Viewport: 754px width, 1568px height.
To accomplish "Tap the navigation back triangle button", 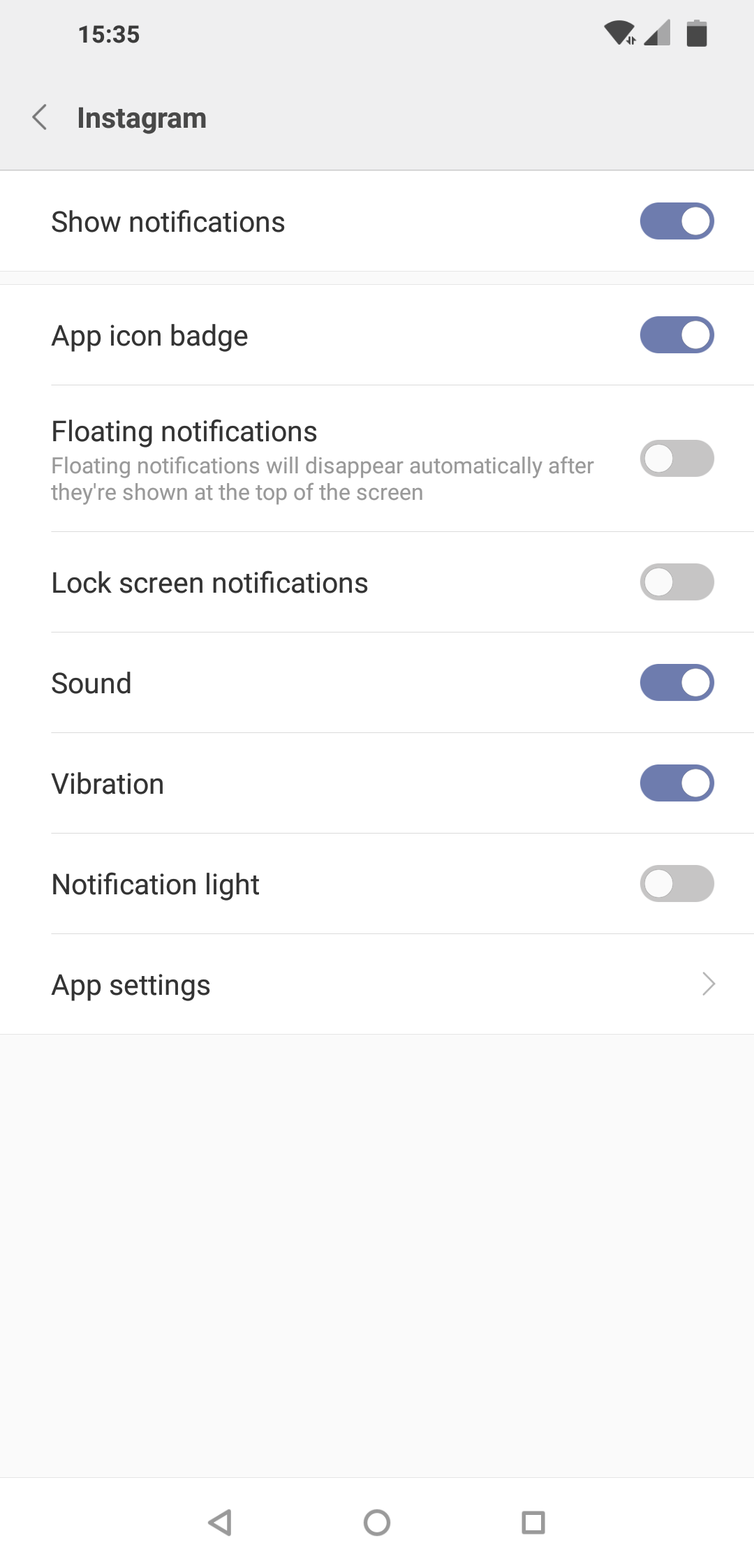I will tap(221, 1523).
